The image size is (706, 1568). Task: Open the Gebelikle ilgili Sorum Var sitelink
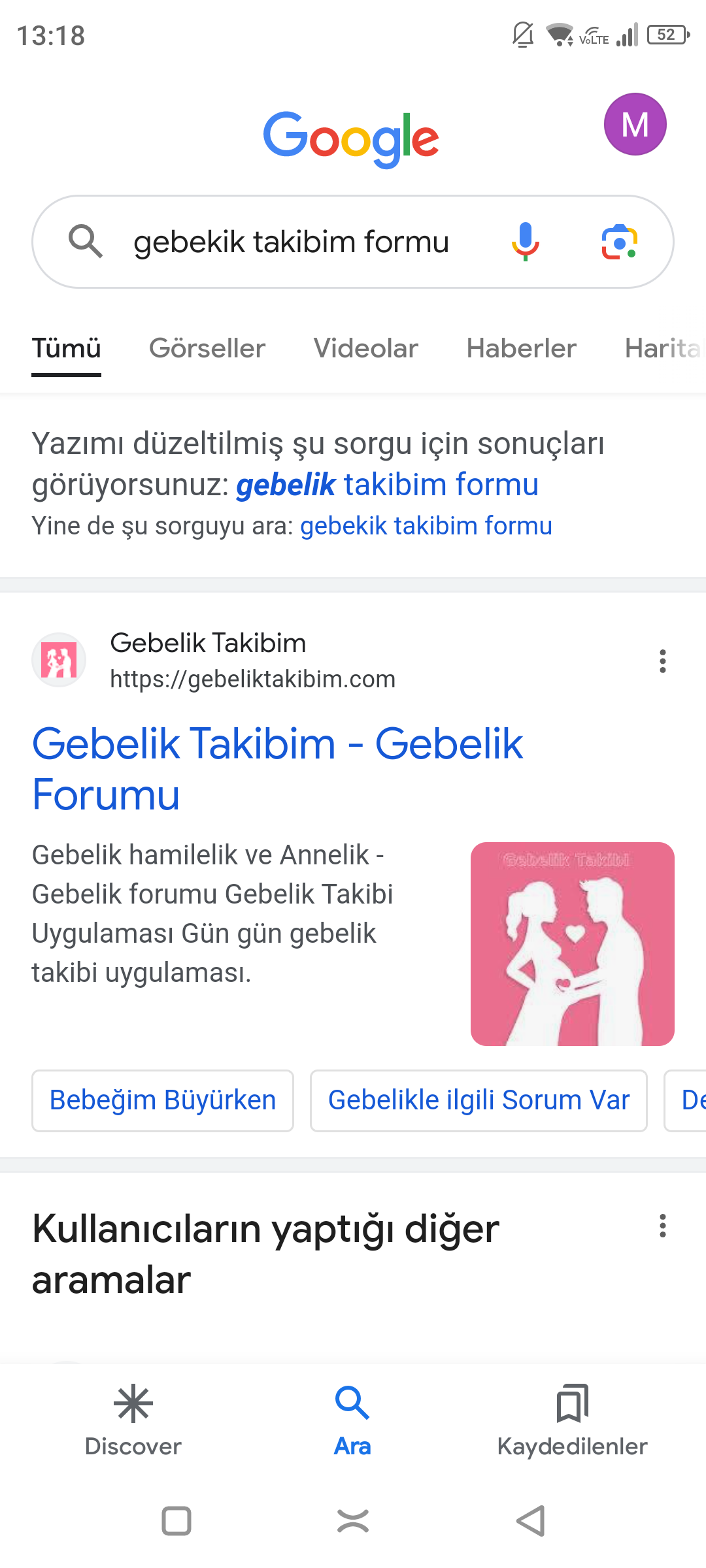point(479,1100)
